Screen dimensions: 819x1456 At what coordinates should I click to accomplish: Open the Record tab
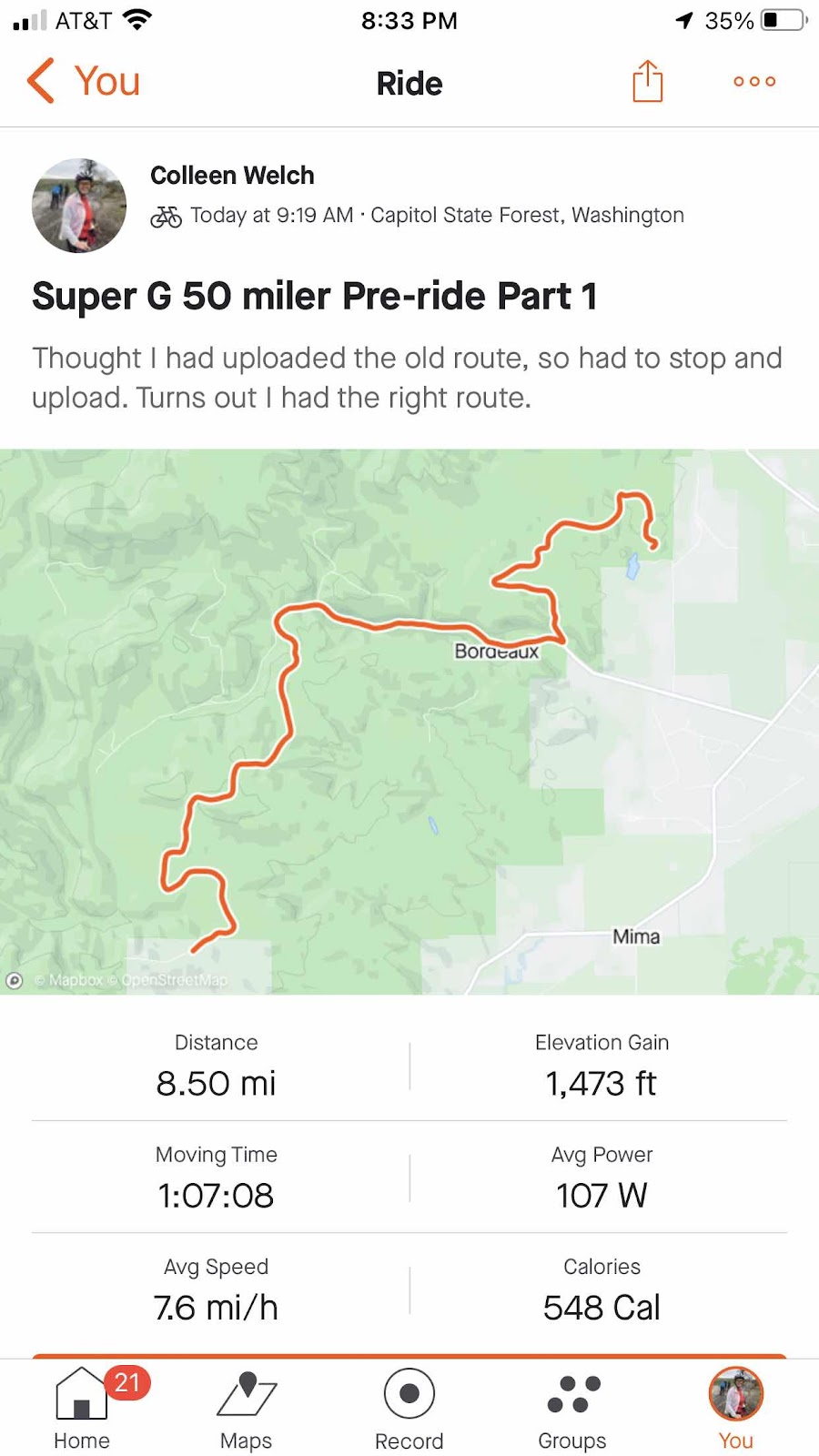409,1409
